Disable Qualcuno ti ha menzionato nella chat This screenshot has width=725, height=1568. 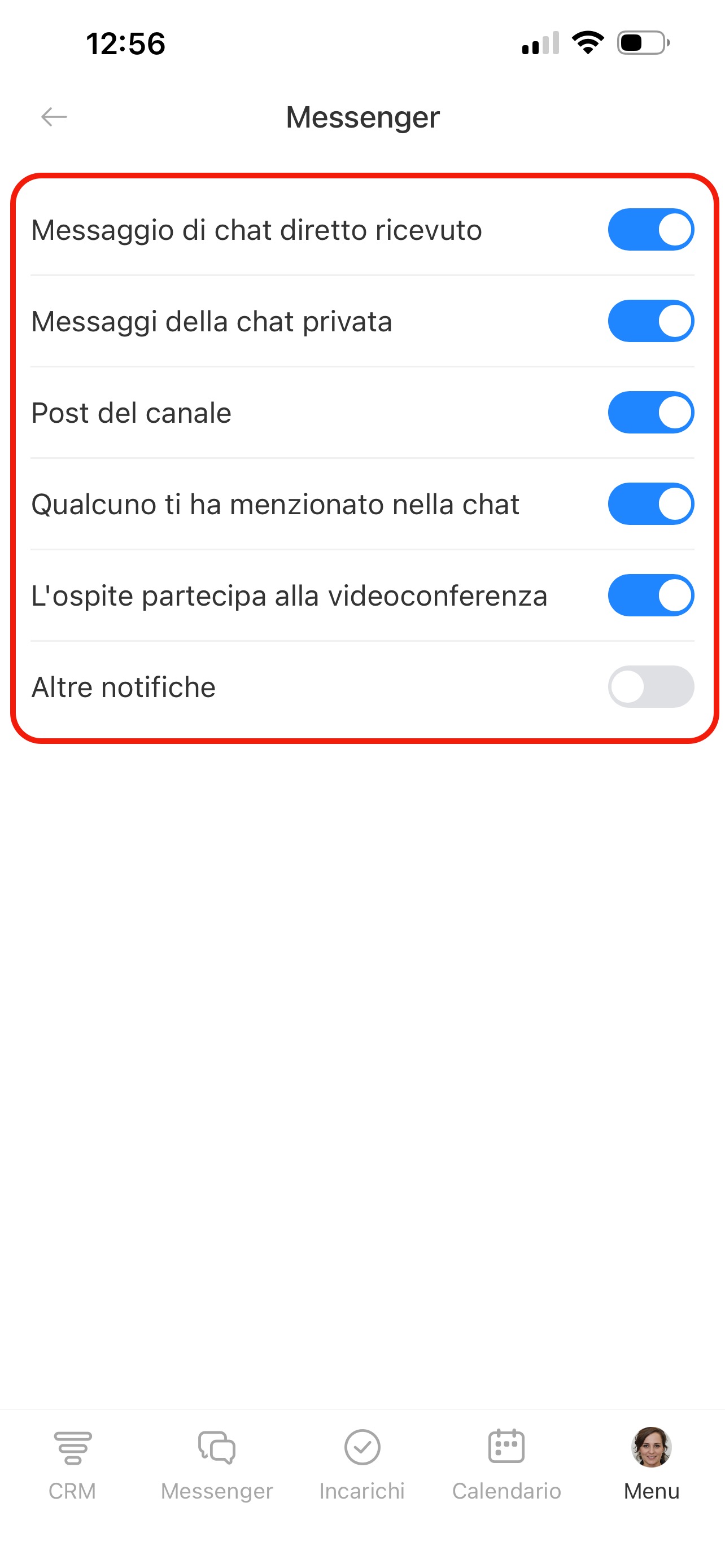tap(650, 504)
